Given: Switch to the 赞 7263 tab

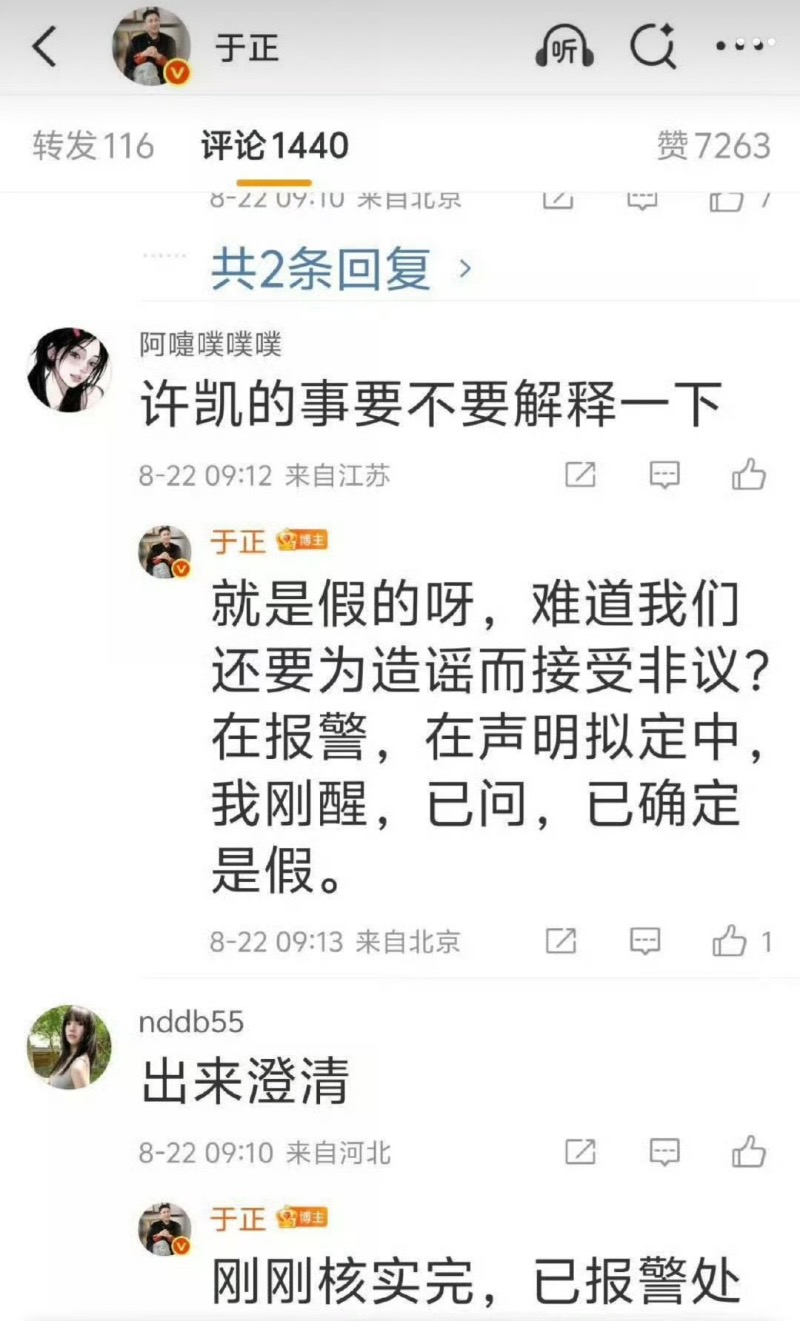Looking at the screenshot, I should [713, 146].
